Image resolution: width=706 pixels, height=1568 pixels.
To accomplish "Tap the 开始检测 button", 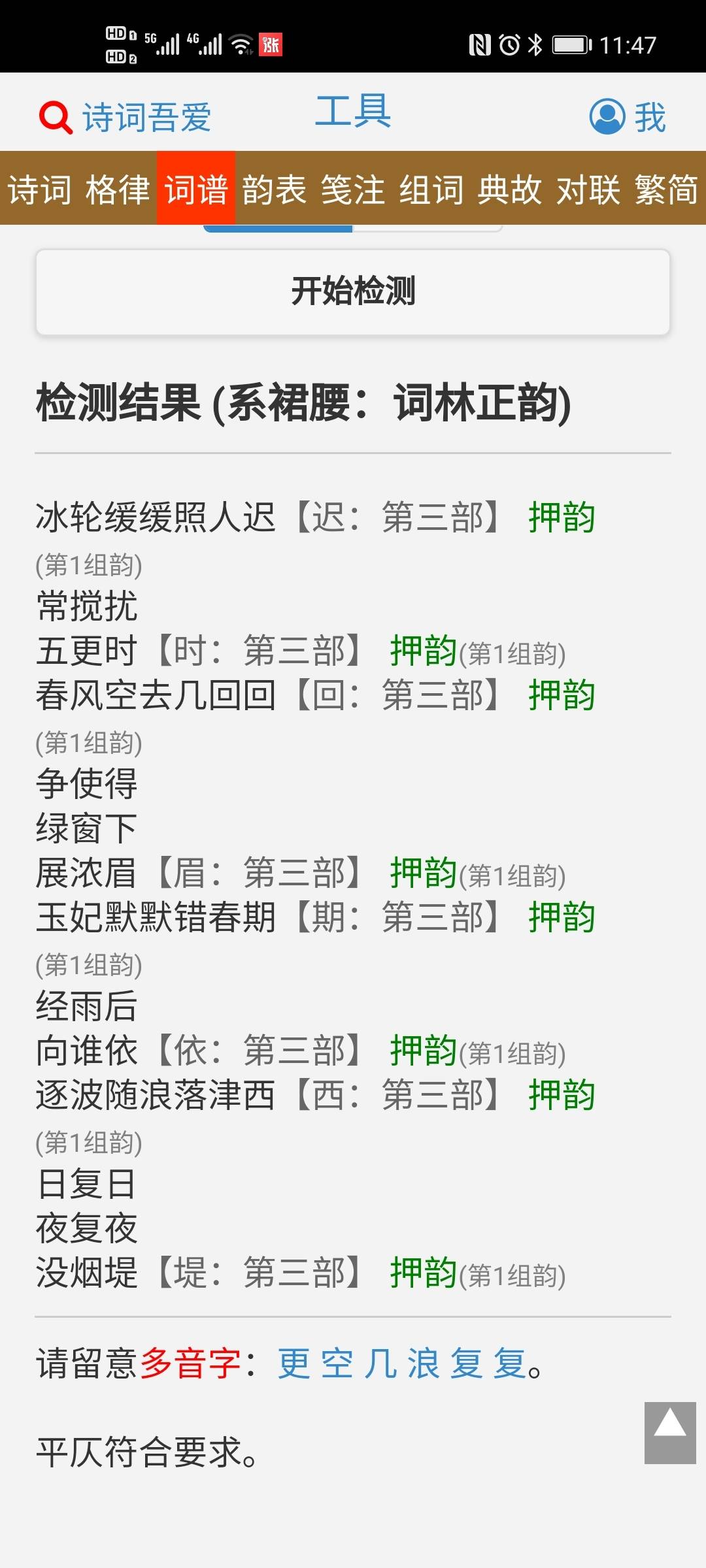I will click(x=353, y=292).
